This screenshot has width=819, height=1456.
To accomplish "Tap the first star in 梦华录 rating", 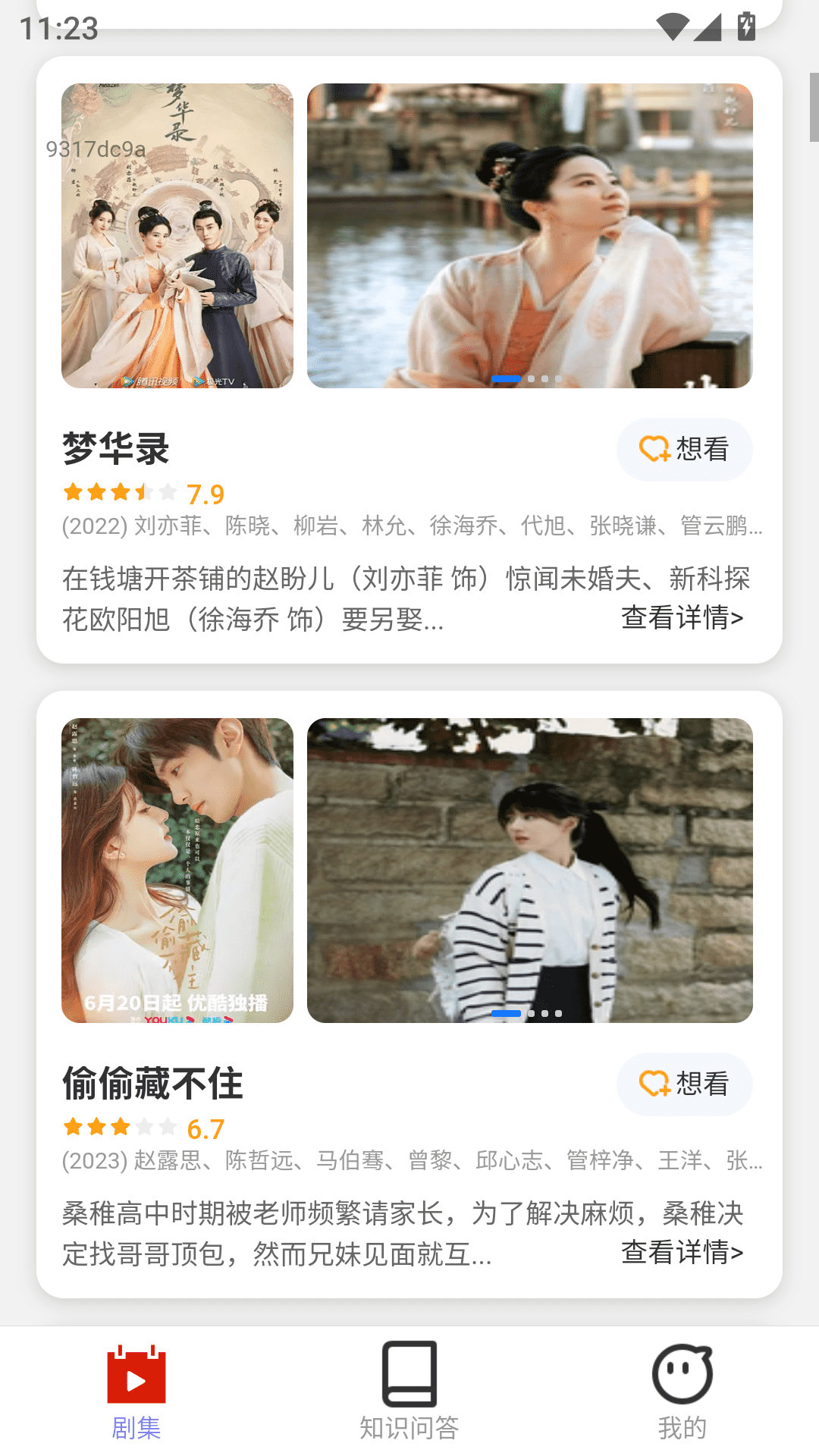I will click(x=74, y=491).
